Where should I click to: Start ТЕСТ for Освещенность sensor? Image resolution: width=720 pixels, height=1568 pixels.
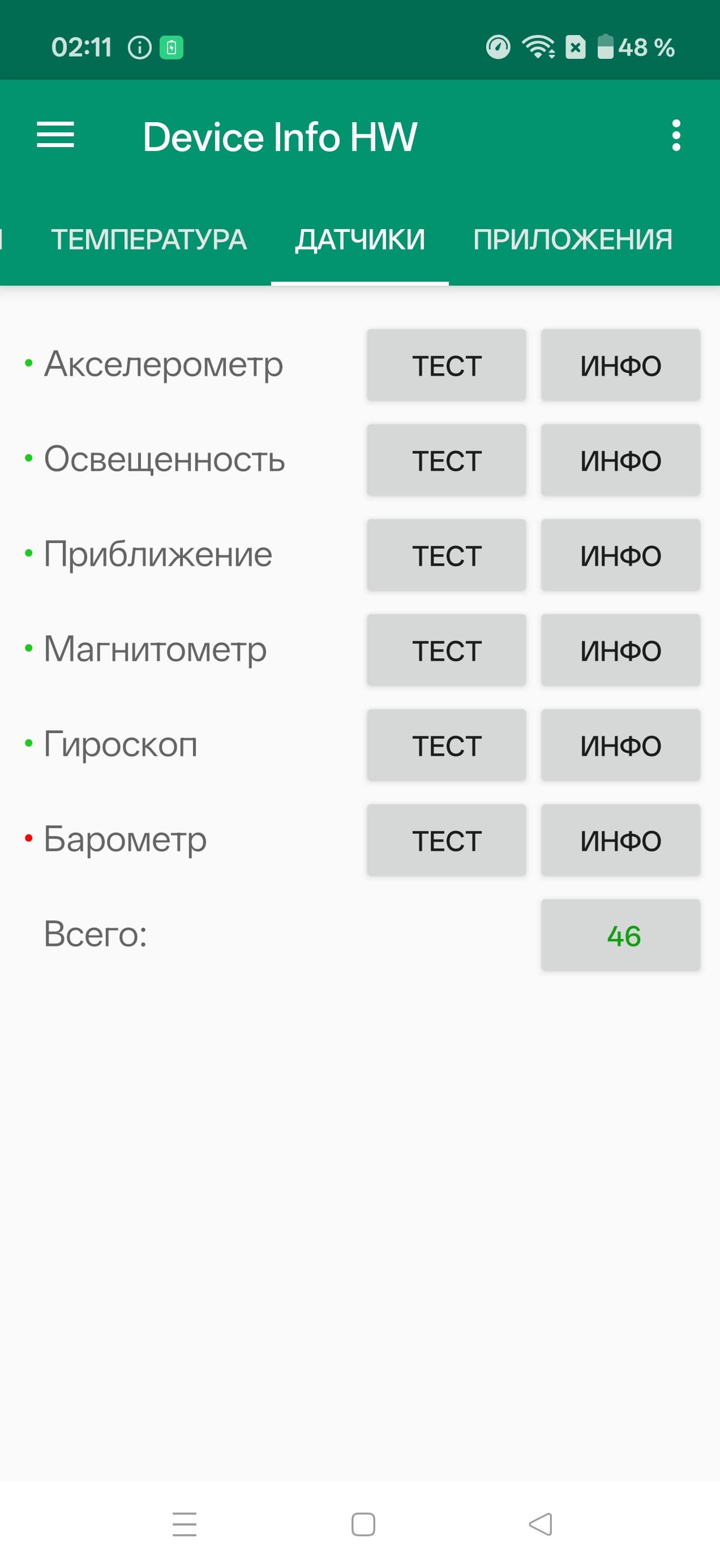pos(447,460)
